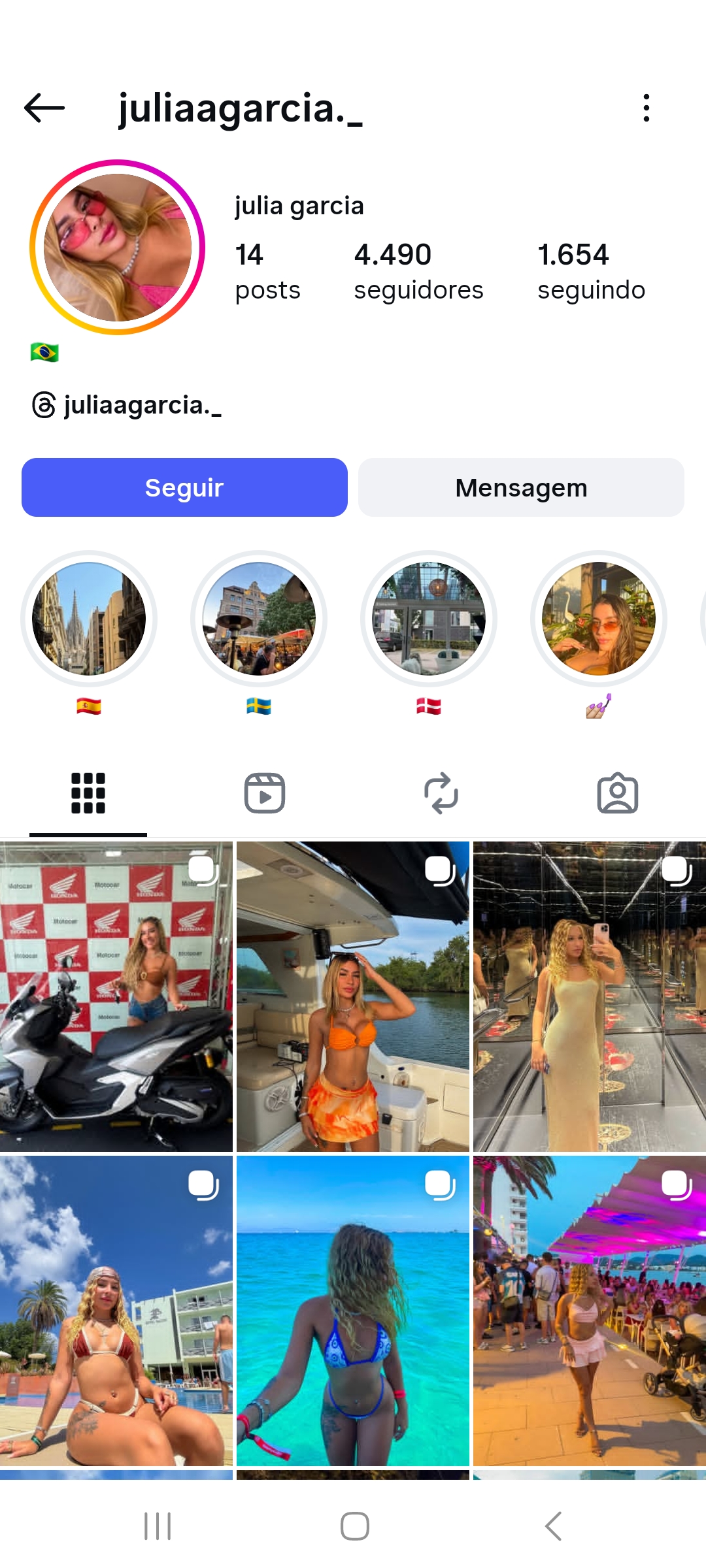Image resolution: width=706 pixels, height=1568 pixels.
Task: Open the Sweden flag story highlight
Action: point(259,619)
